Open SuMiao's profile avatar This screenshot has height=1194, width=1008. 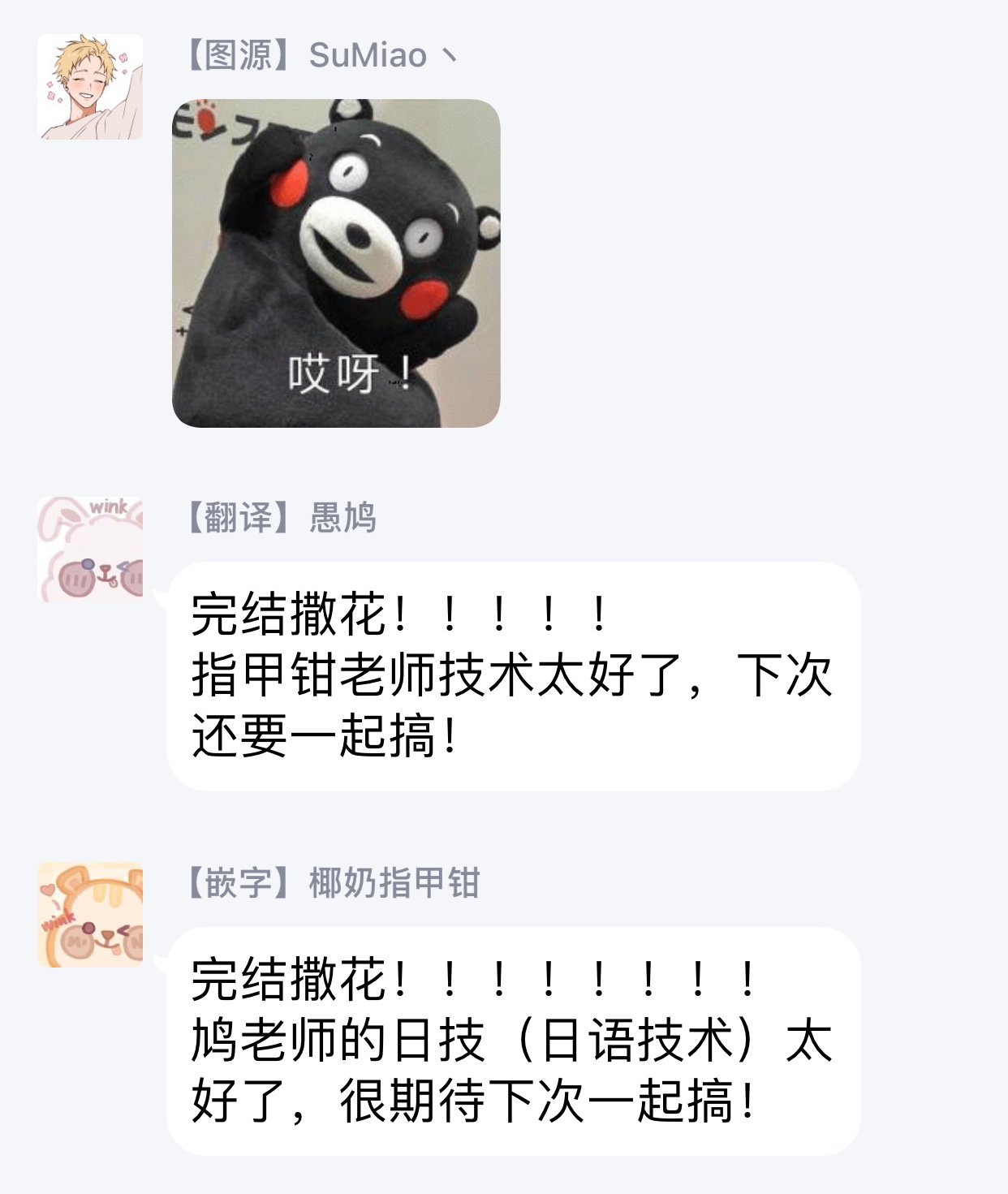[x=90, y=87]
